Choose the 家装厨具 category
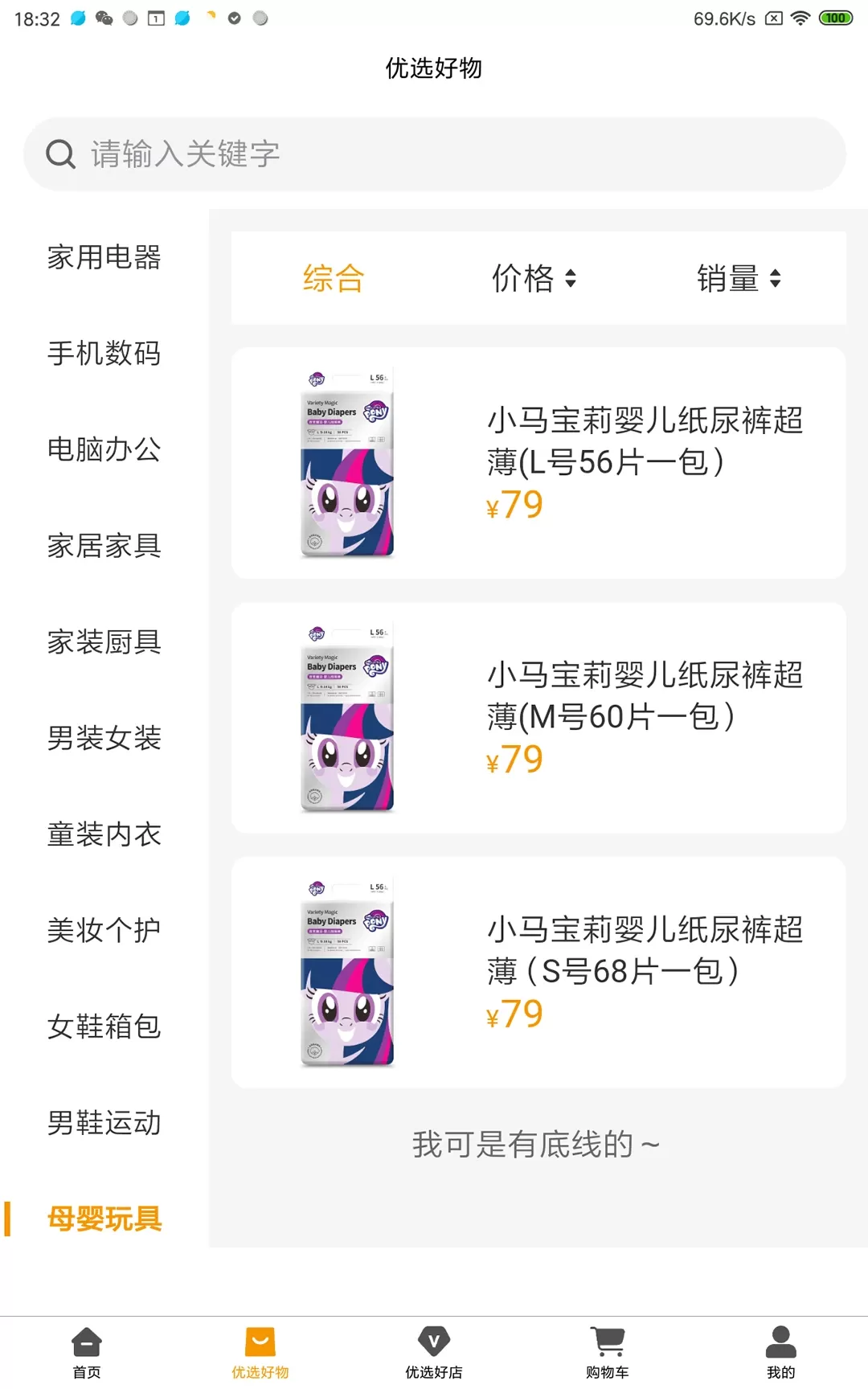 tap(104, 641)
